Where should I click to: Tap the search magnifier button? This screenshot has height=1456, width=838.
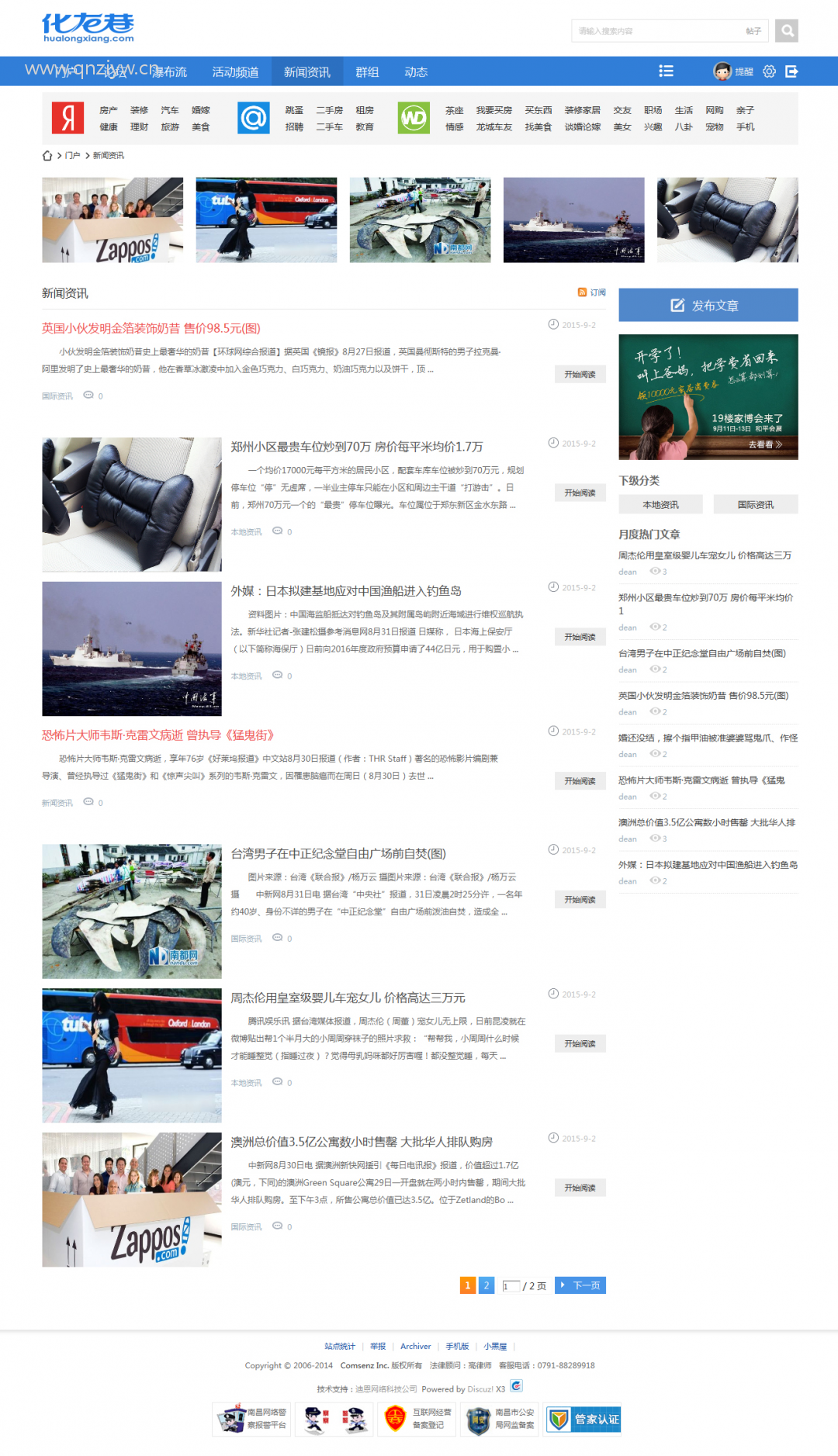[786, 31]
